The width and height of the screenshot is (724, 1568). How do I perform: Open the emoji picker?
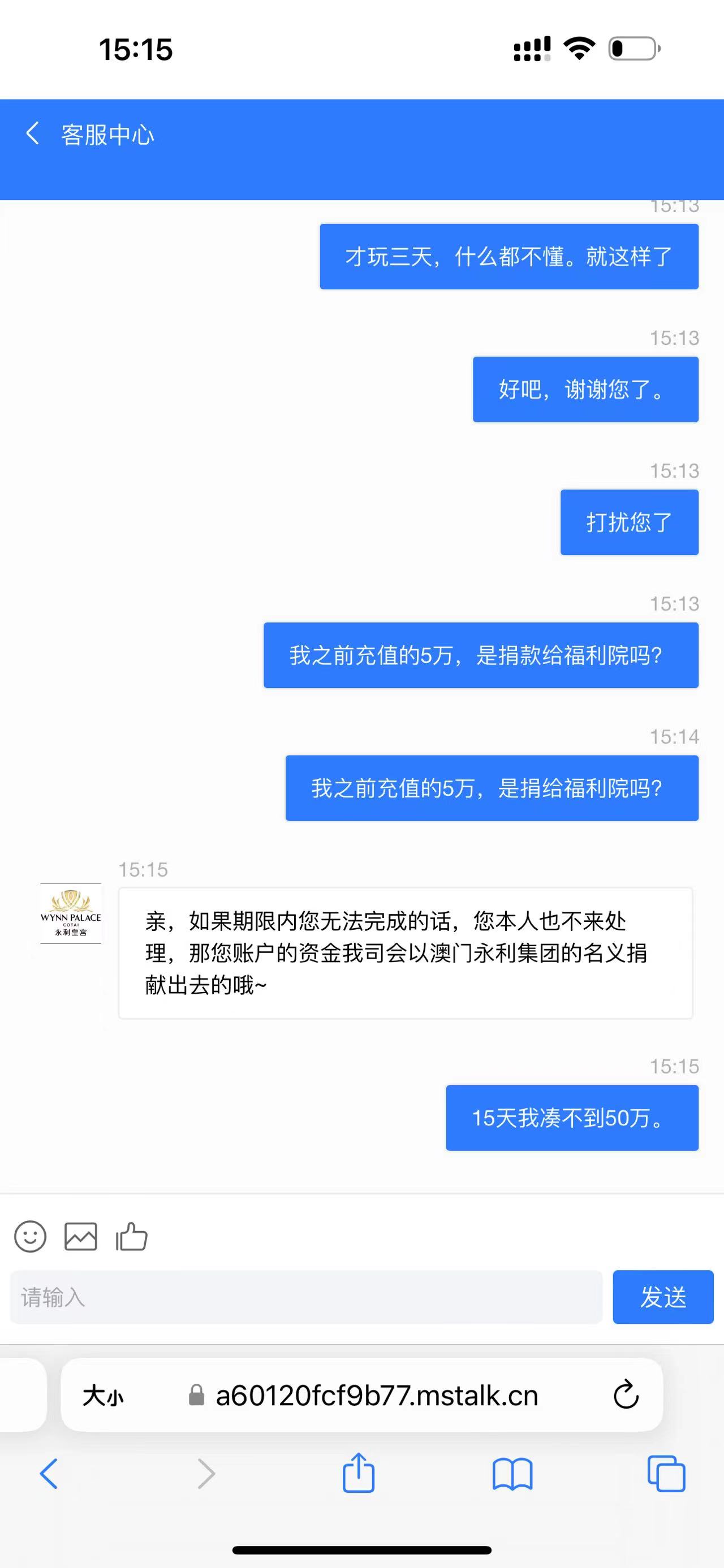pyautogui.click(x=30, y=1236)
